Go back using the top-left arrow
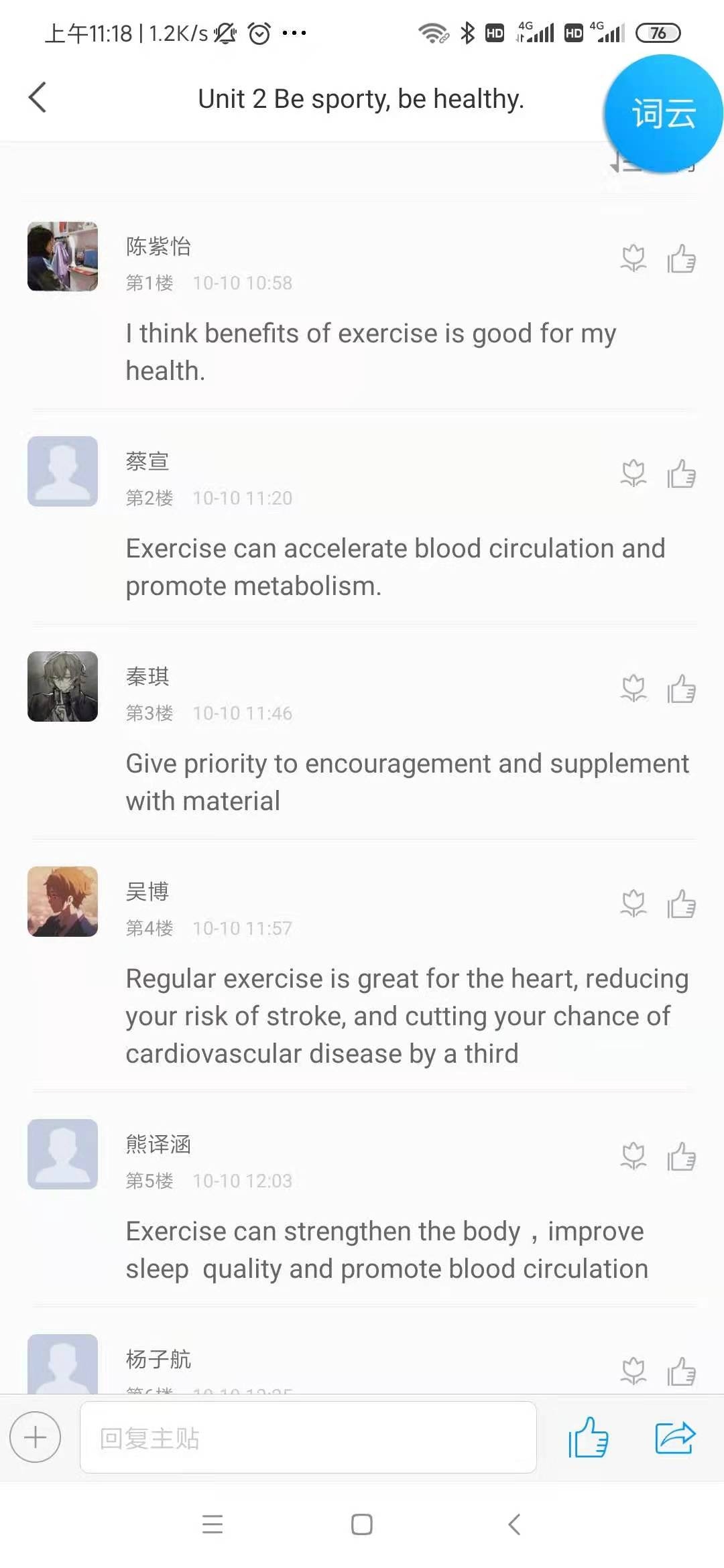Screen dimensions: 724x1568 click(38, 98)
